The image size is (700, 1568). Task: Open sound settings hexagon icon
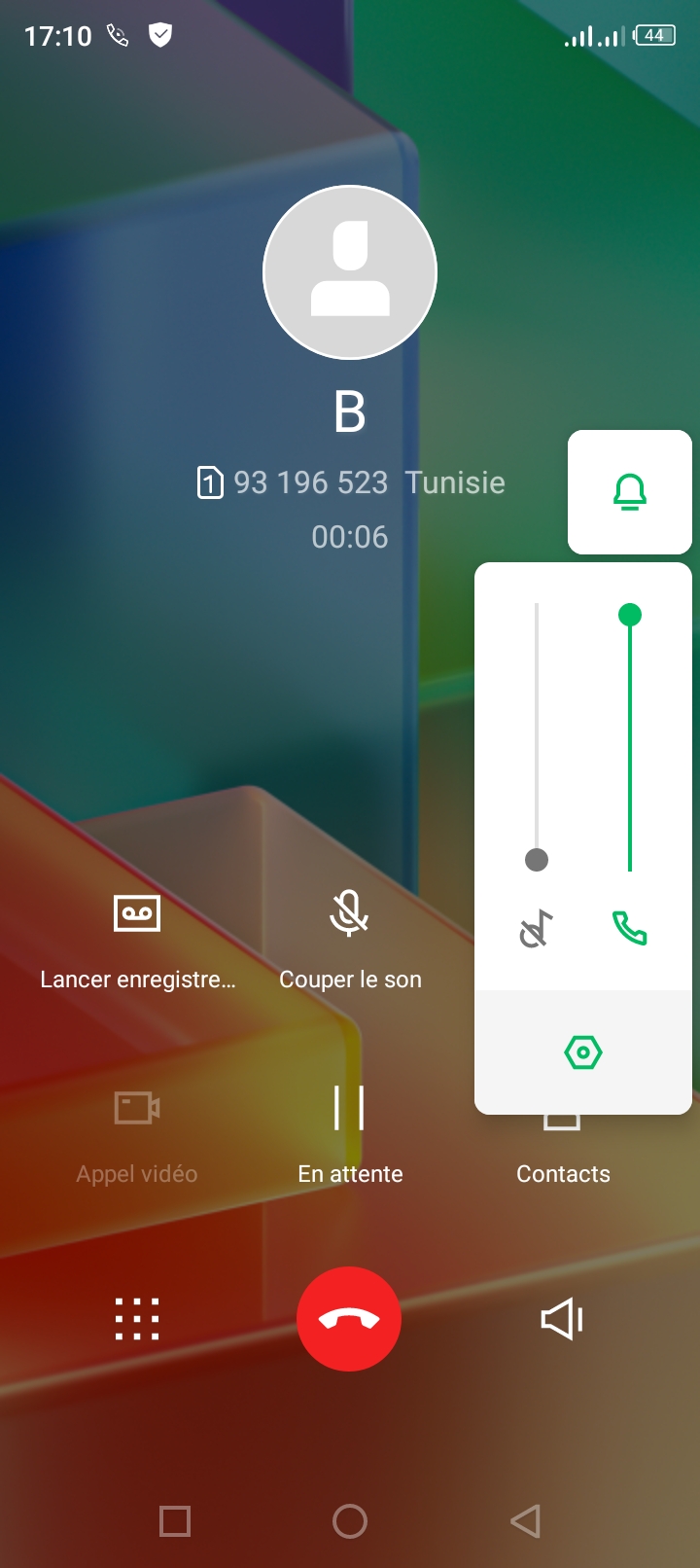coord(583,1051)
